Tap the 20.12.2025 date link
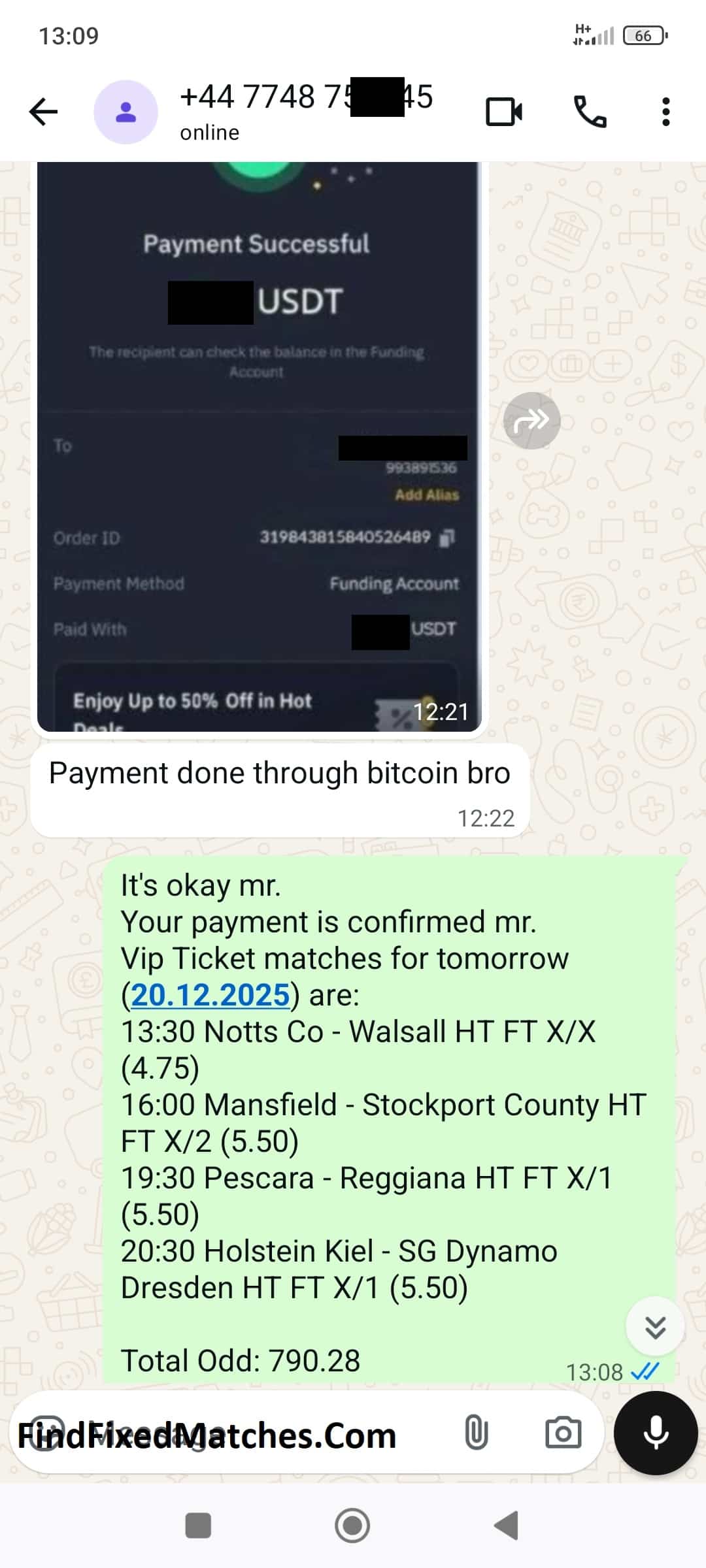The image size is (706, 1568). pos(210,995)
